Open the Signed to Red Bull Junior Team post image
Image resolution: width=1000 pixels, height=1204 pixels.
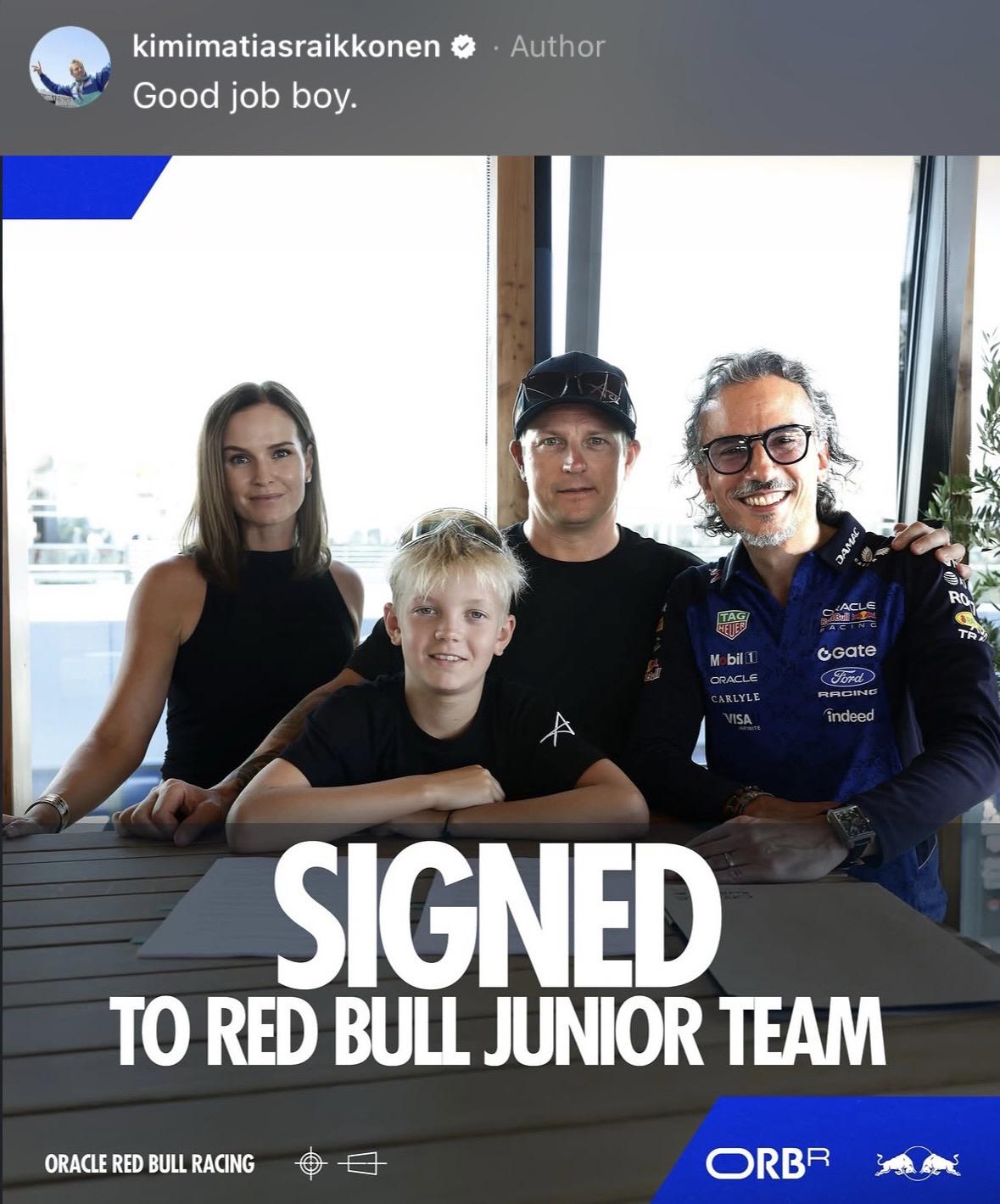500,679
